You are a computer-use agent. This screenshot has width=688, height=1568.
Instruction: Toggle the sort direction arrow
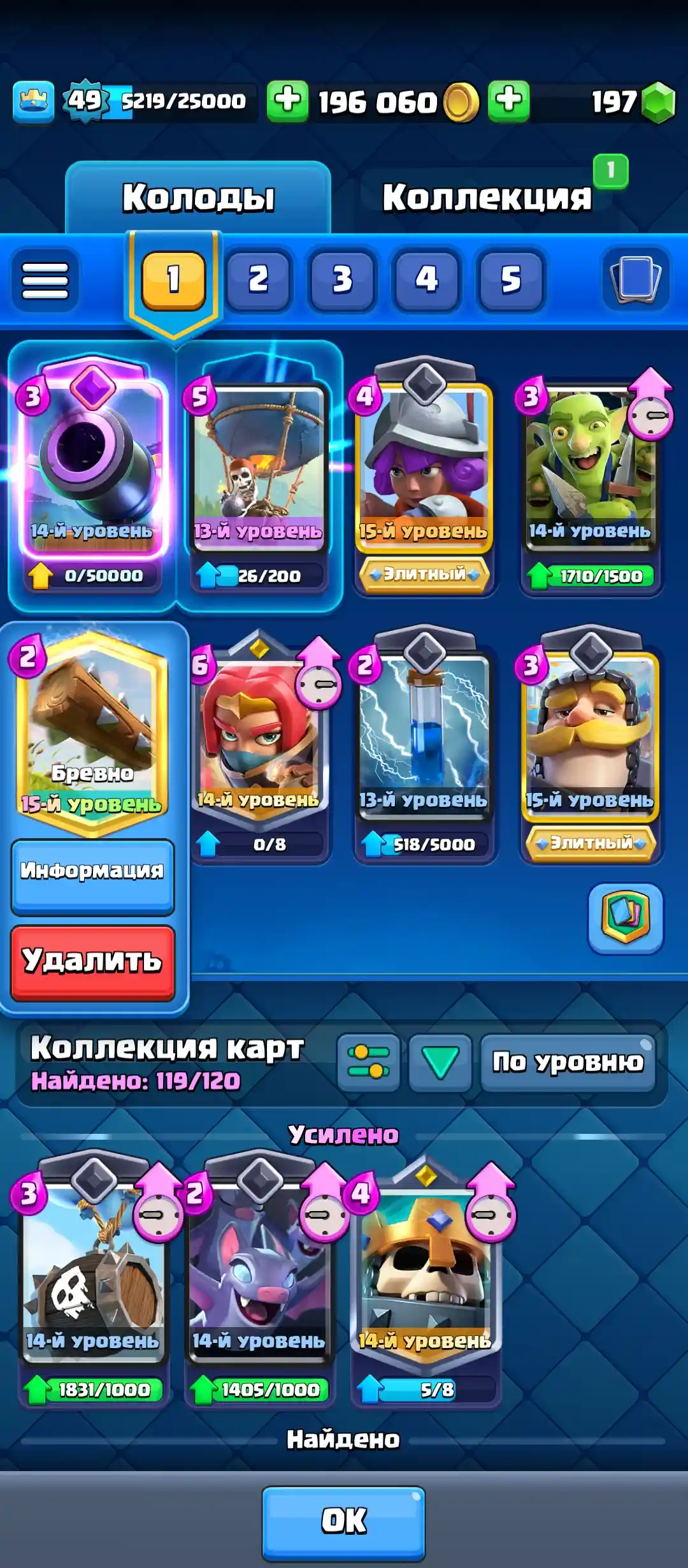[440, 1063]
